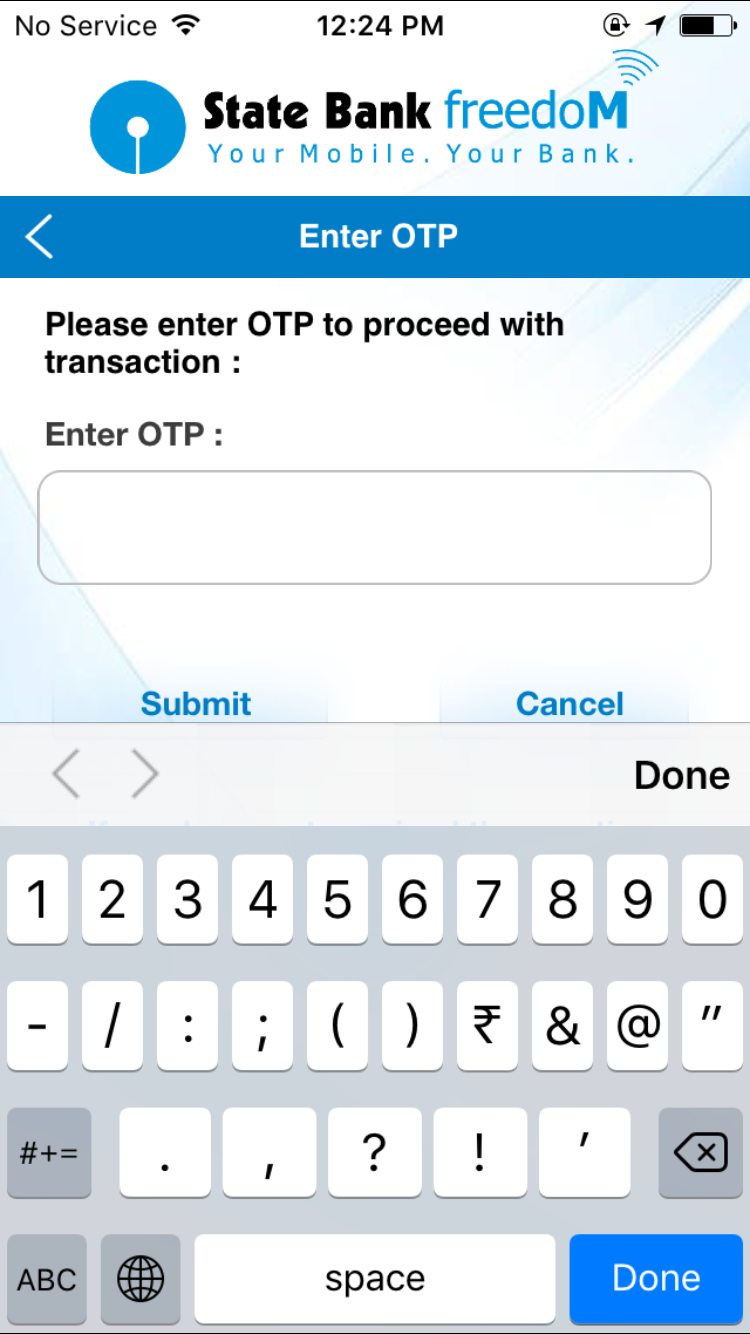
Task: Submit the entered OTP
Action: click(196, 703)
